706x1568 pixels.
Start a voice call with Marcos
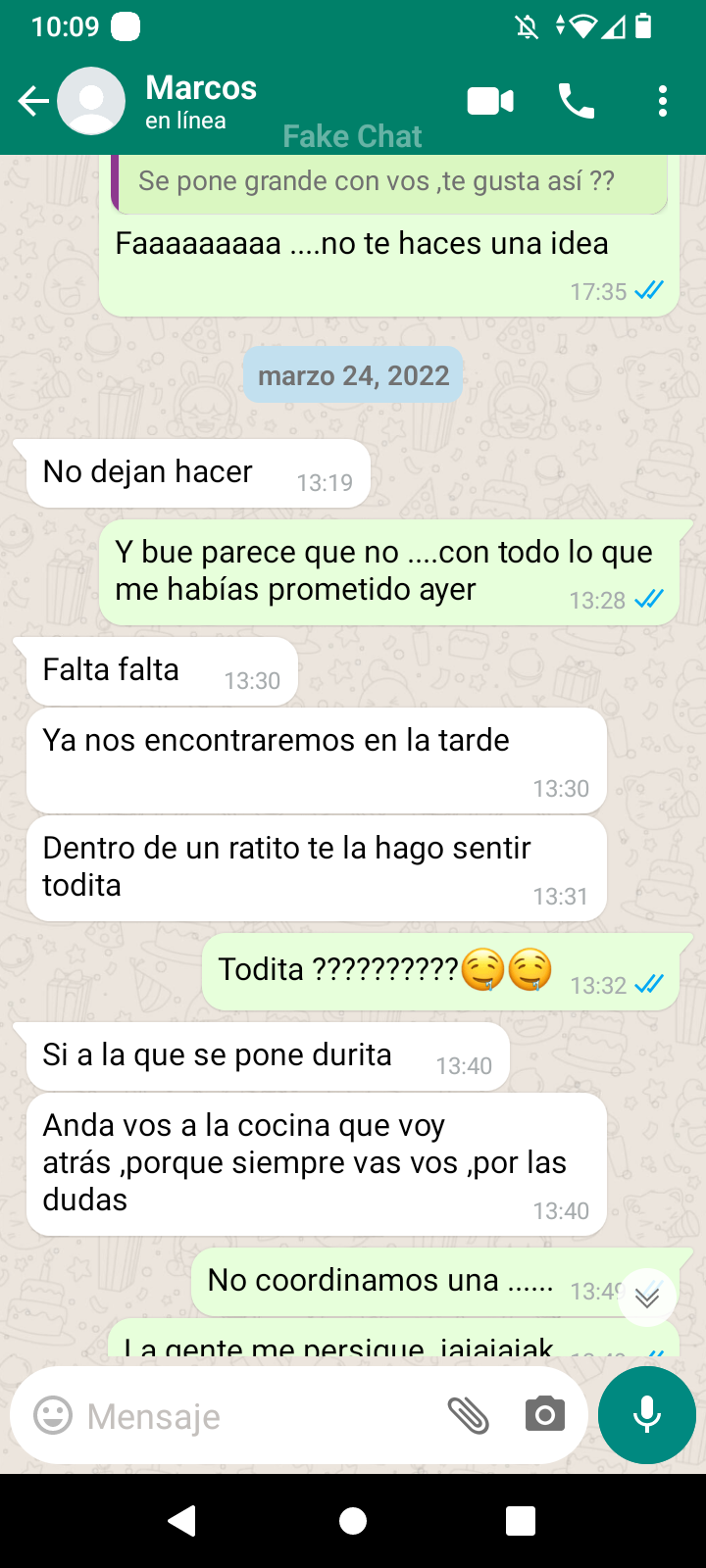577,101
